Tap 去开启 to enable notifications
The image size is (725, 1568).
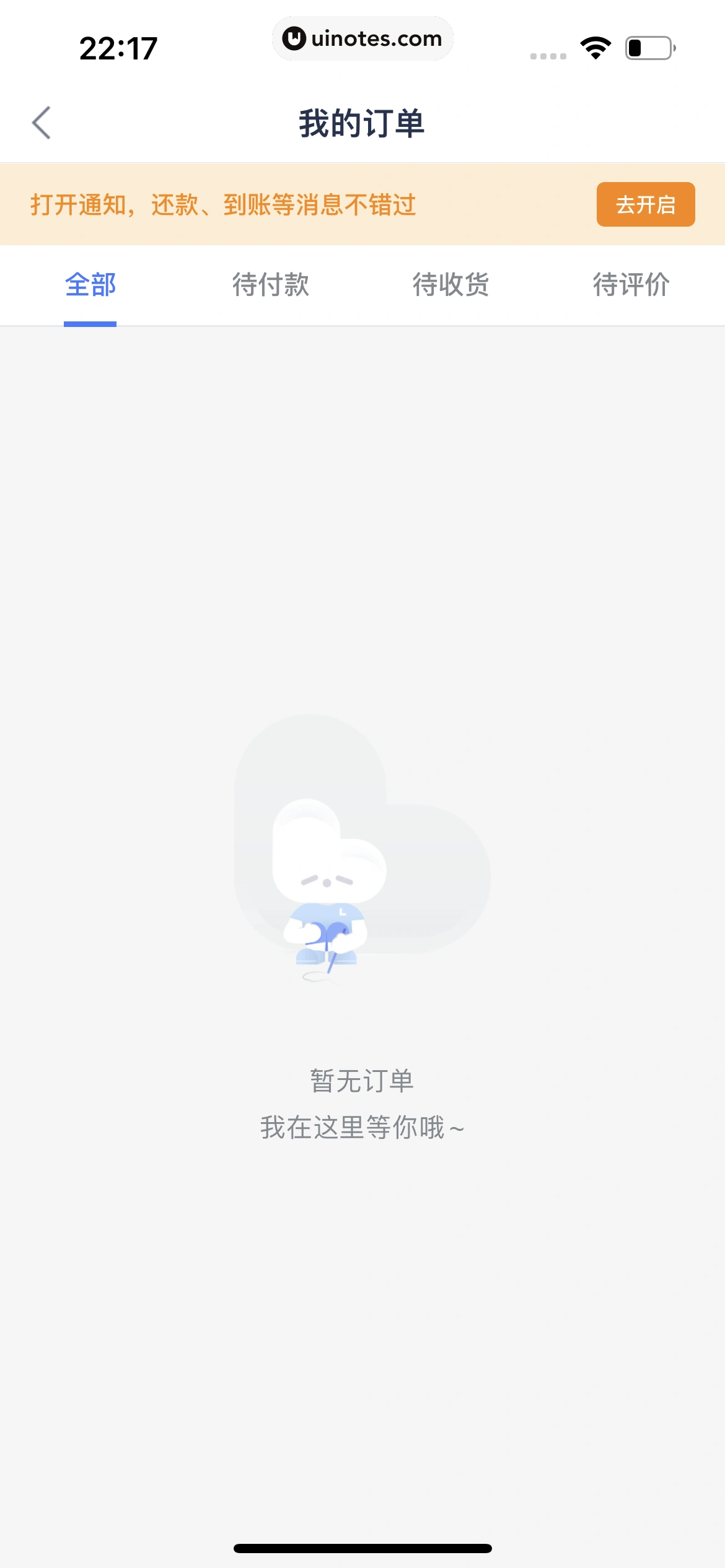[x=645, y=204]
